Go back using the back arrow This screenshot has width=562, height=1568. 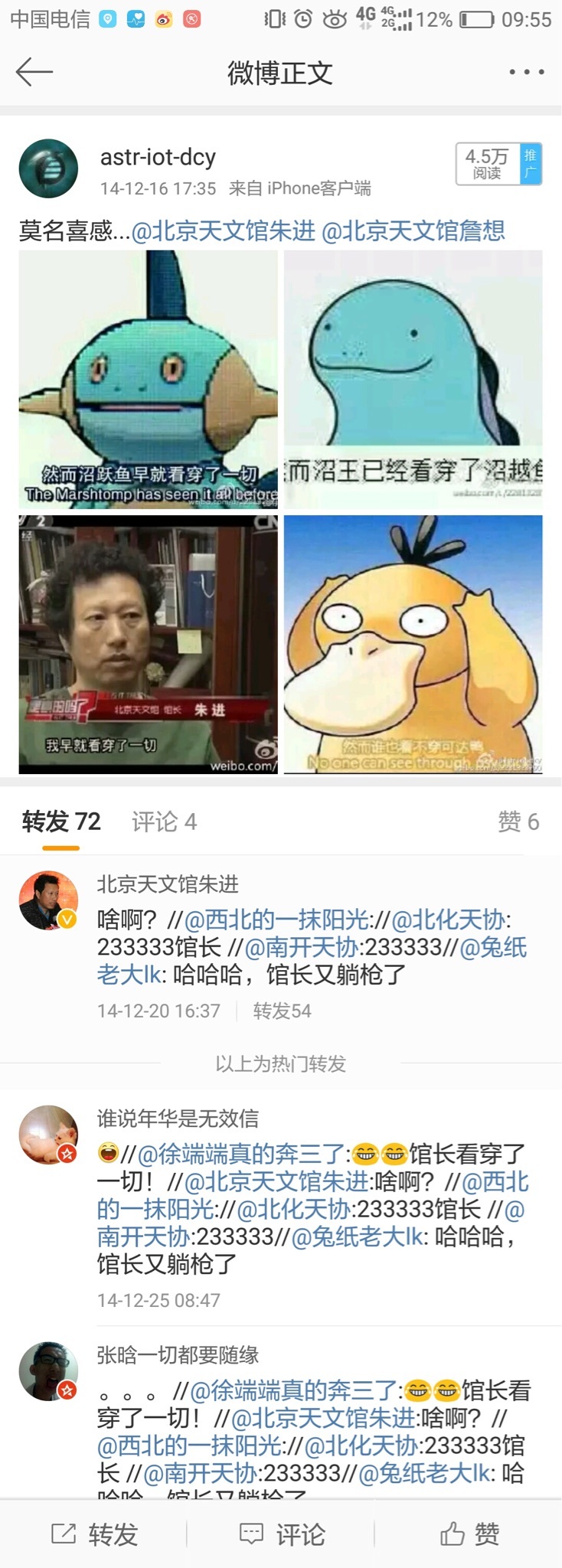34,72
